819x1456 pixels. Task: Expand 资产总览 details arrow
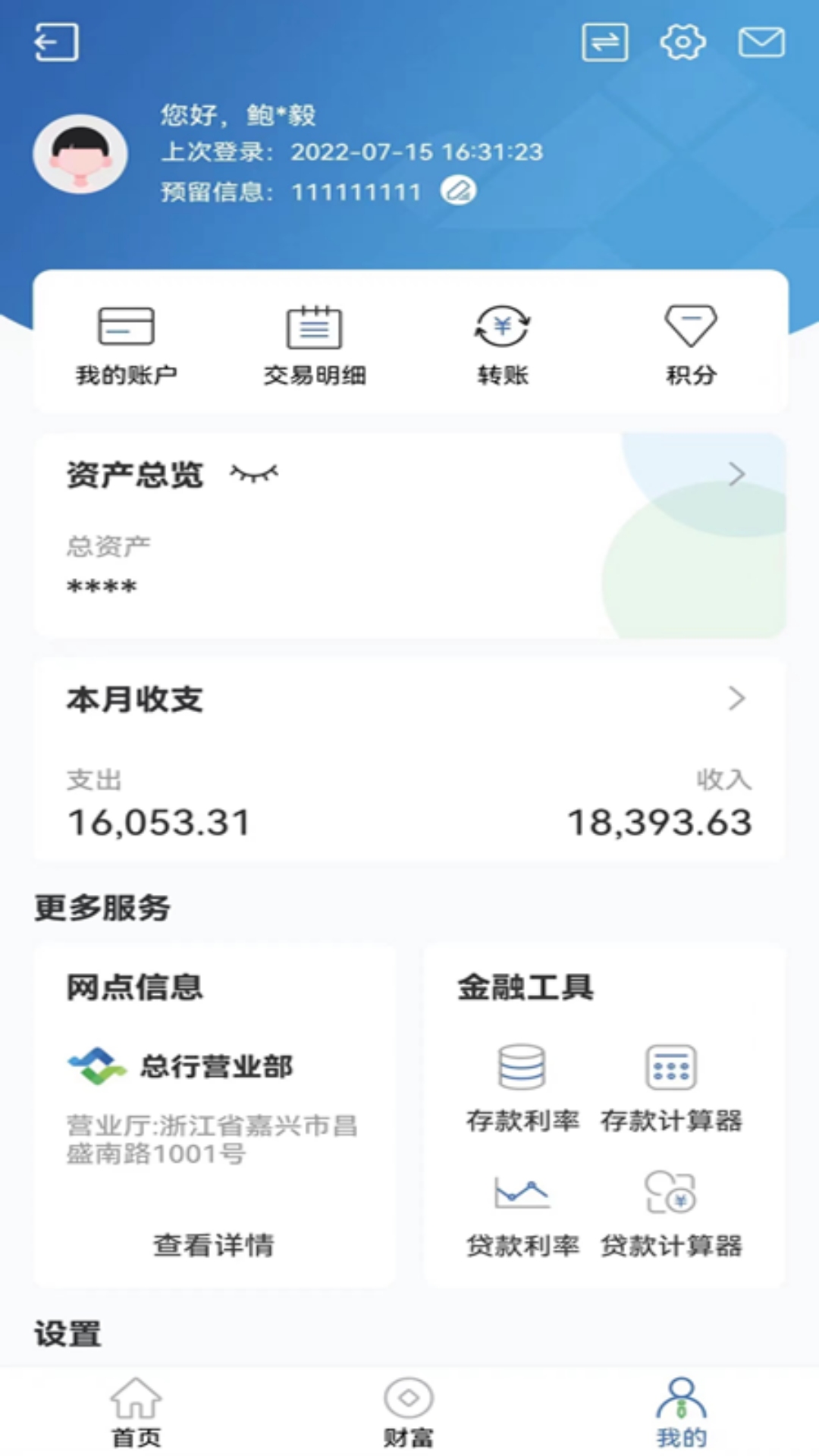736,475
